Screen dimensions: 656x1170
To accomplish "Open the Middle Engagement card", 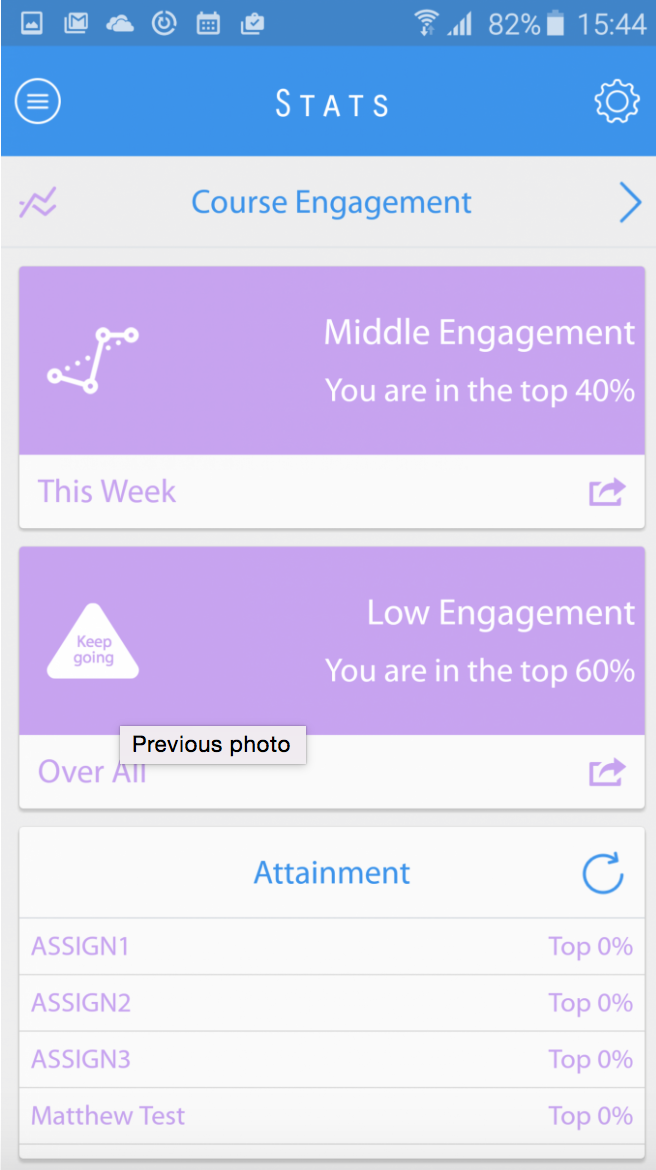I will point(331,360).
